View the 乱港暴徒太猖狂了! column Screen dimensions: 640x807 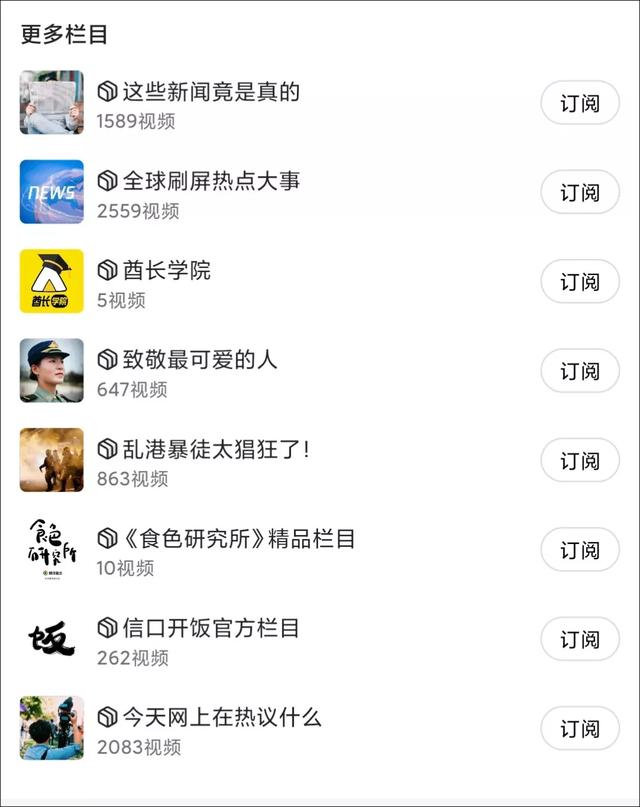[x=215, y=450]
